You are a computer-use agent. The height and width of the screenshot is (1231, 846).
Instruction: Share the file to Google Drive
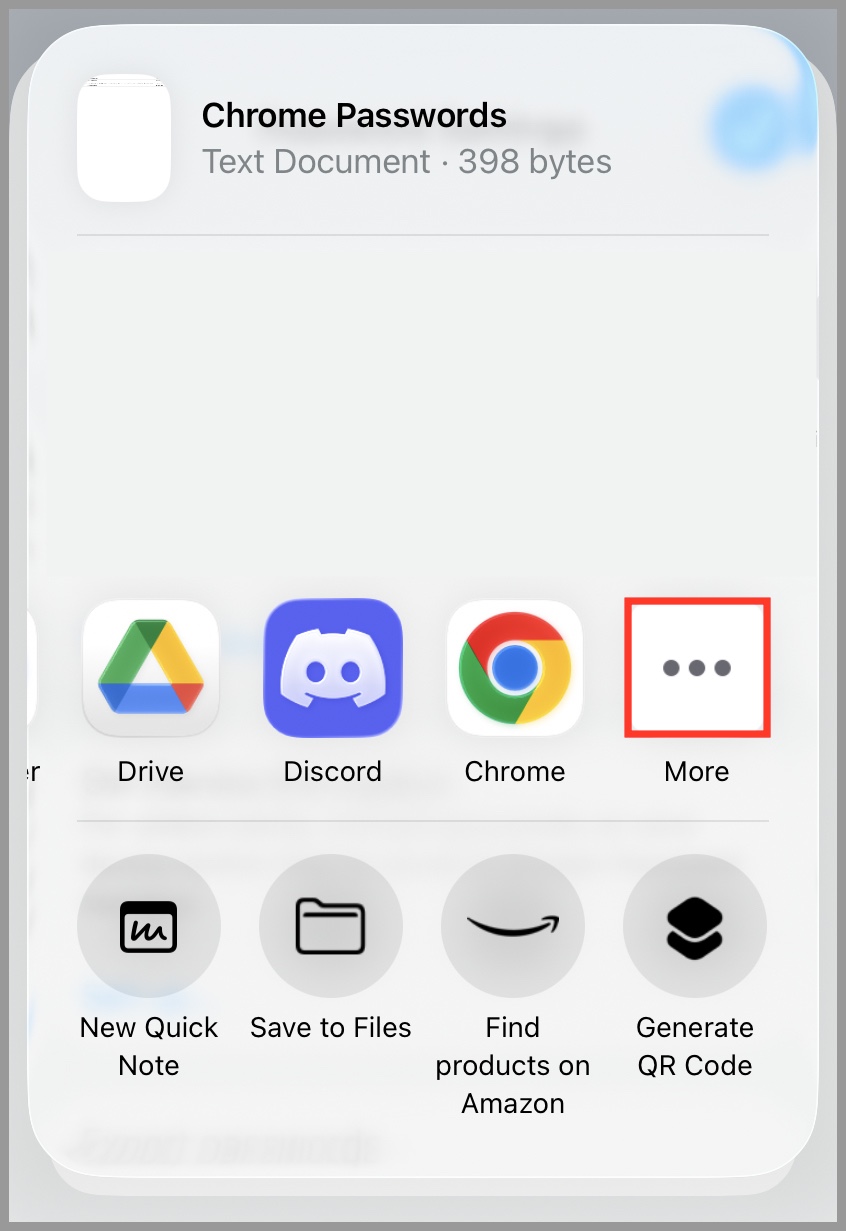tap(151, 668)
